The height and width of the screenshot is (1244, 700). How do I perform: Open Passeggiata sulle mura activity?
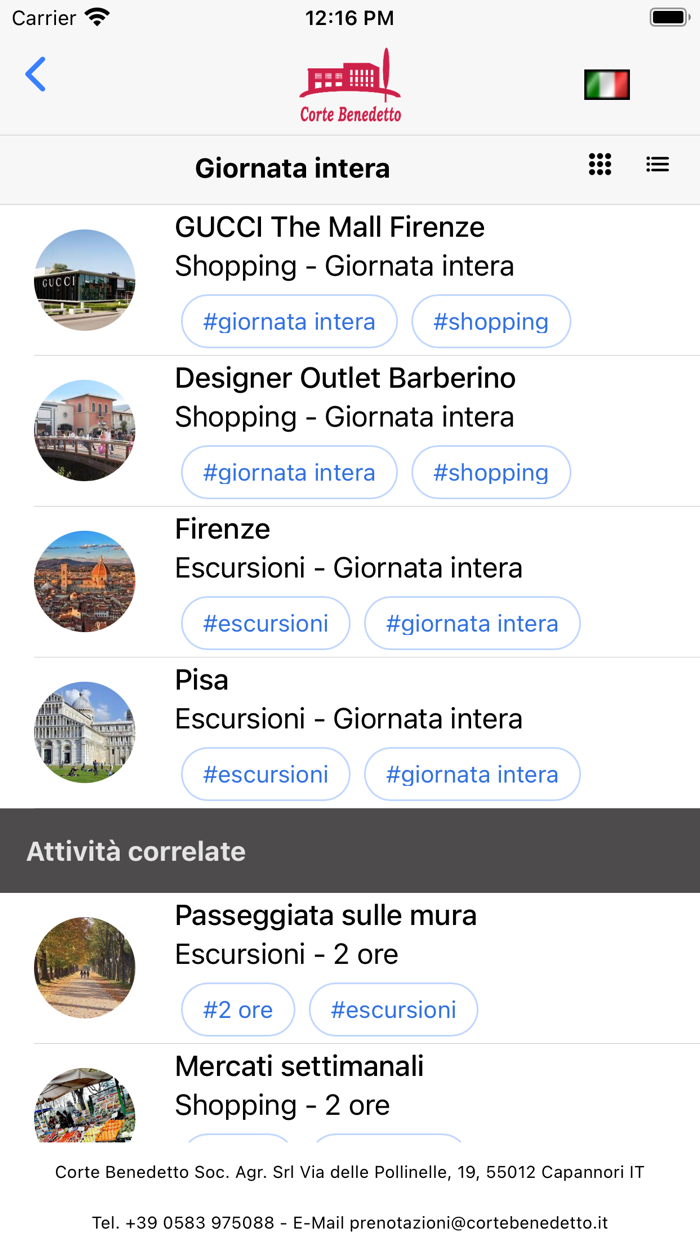pos(325,916)
